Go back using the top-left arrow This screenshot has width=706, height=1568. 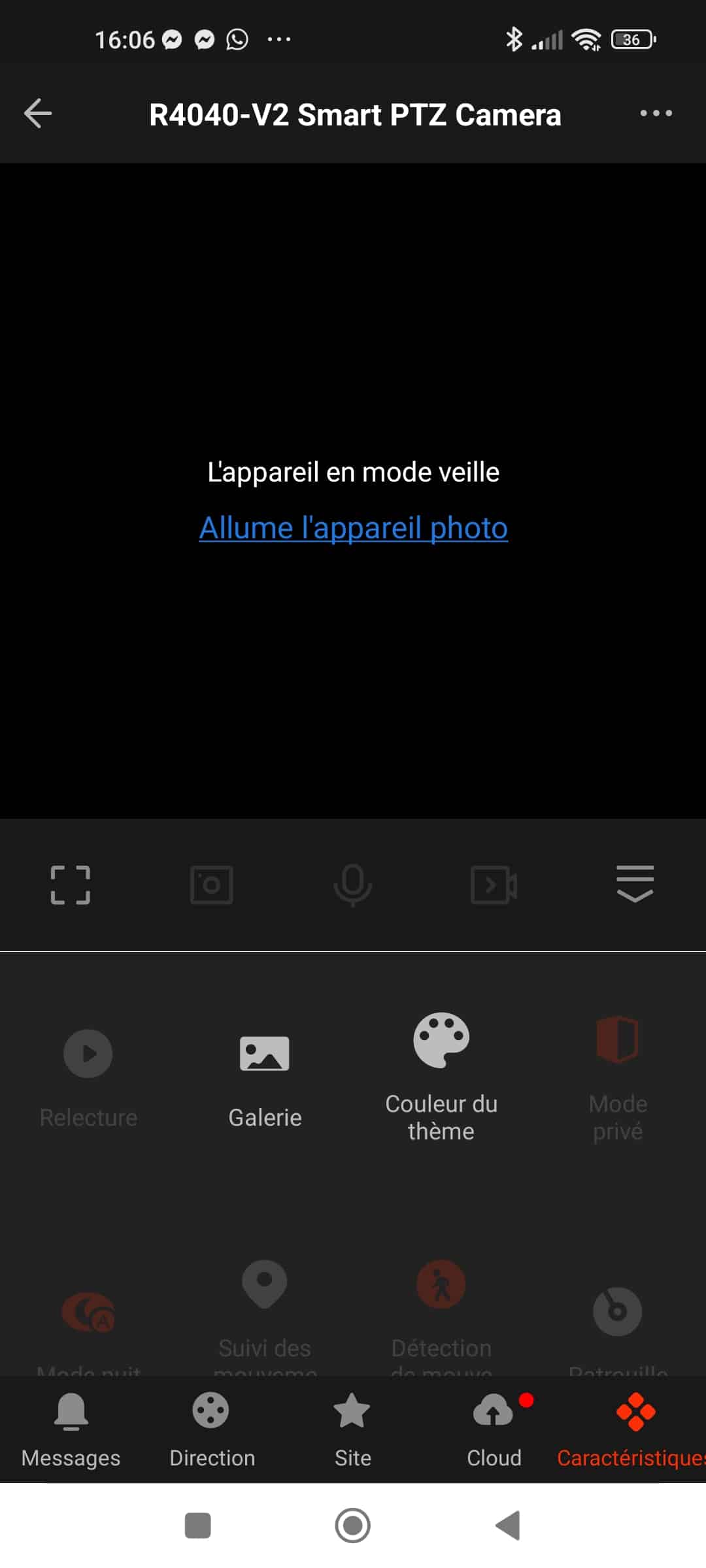pyautogui.click(x=38, y=114)
